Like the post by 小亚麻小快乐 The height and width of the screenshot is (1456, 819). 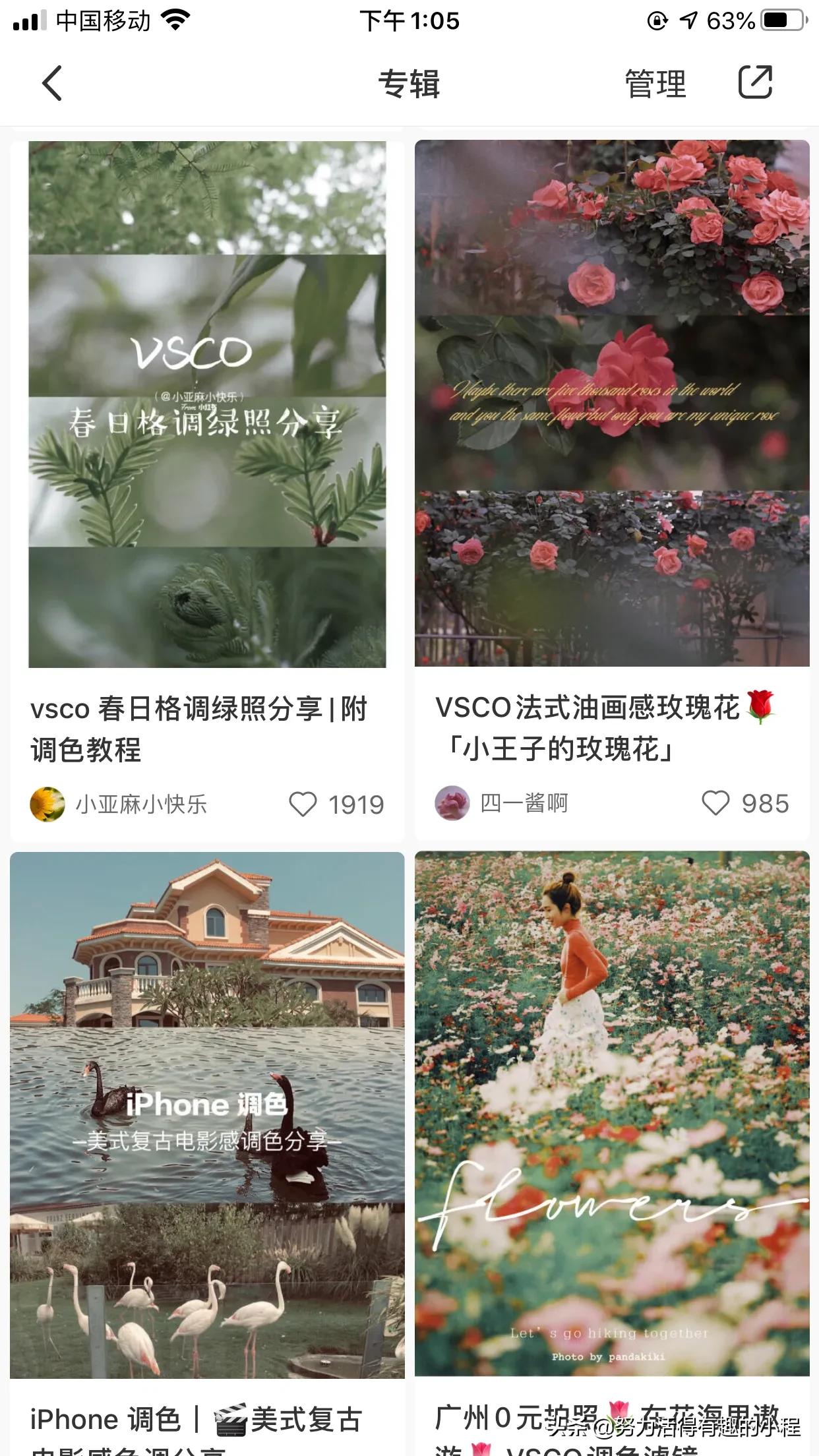[x=303, y=804]
